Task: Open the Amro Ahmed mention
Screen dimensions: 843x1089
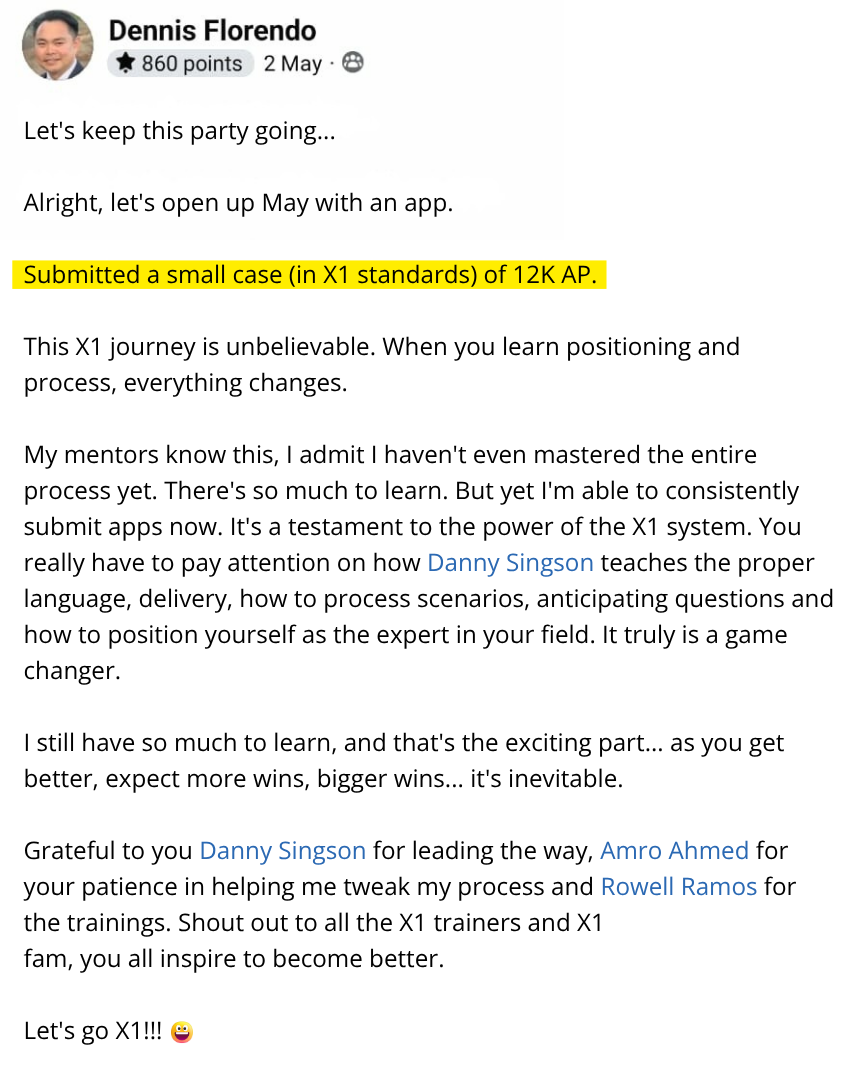Action: tap(674, 851)
